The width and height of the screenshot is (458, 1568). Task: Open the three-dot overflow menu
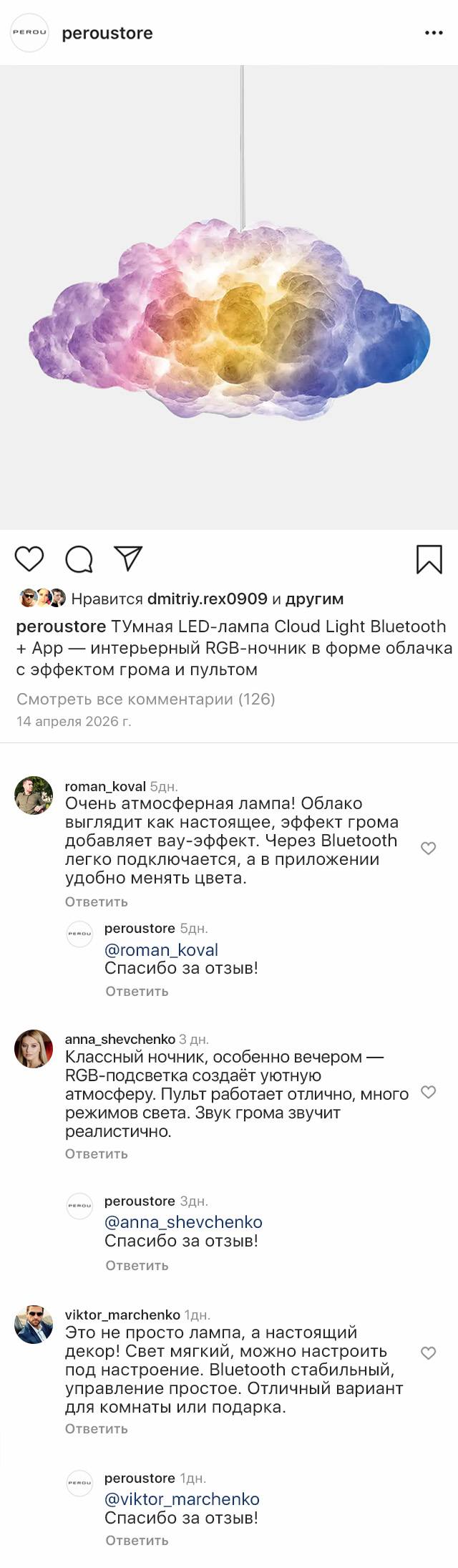pos(434,33)
